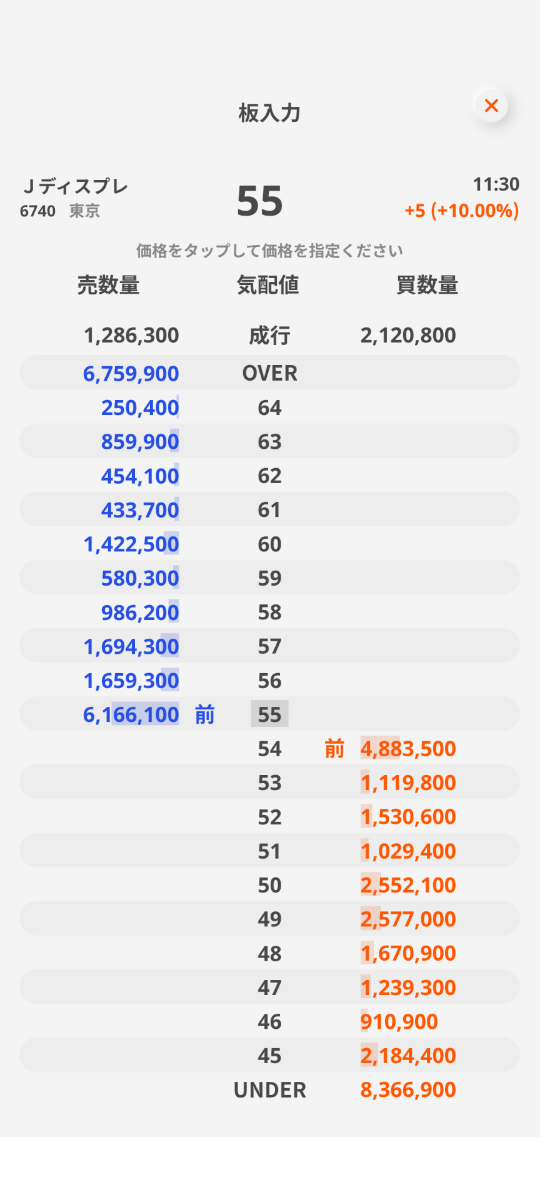Pick the 53 price level
The width and height of the screenshot is (540, 1200).
tap(270, 782)
